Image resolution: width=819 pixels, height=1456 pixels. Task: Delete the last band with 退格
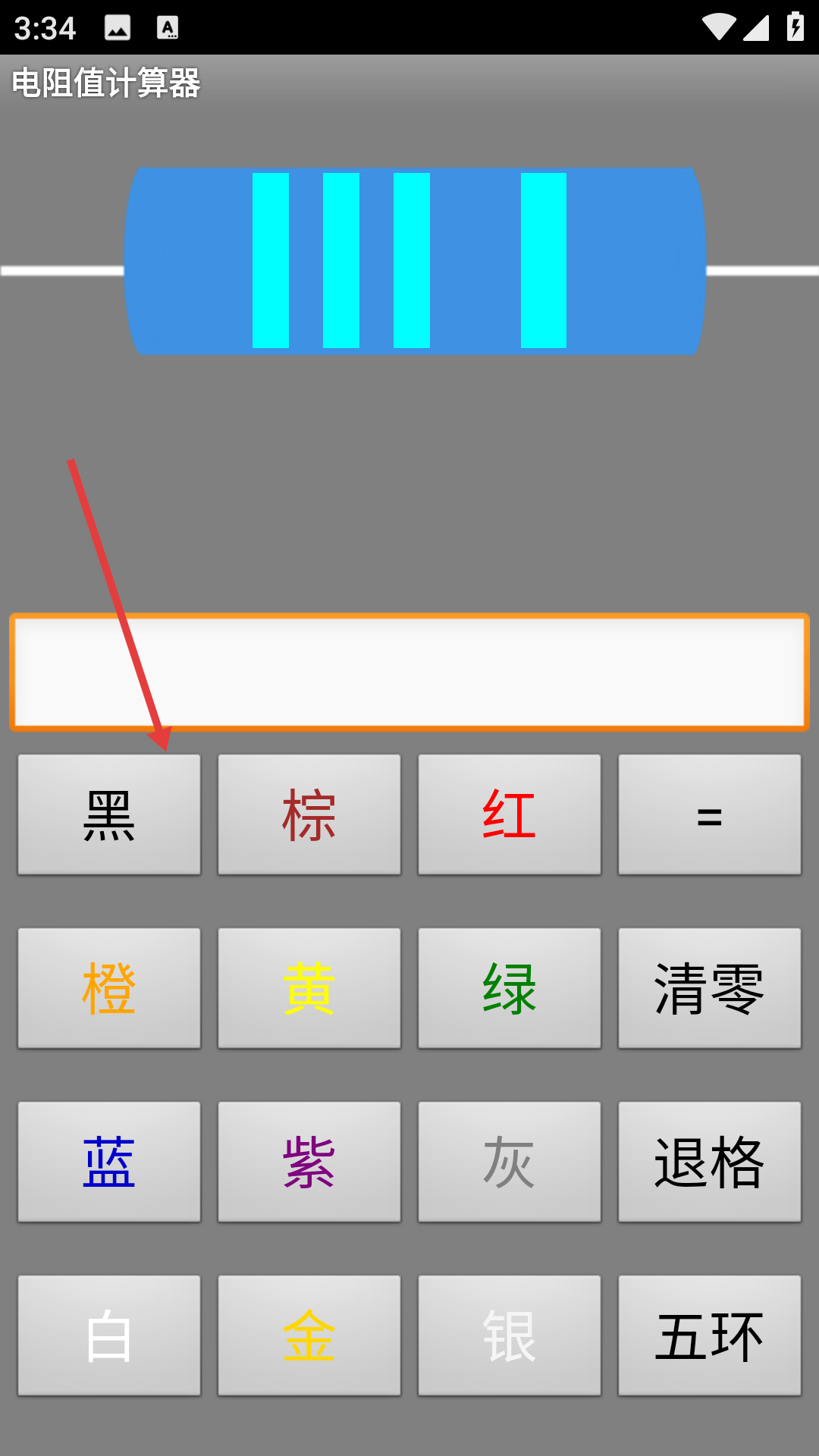(710, 1162)
